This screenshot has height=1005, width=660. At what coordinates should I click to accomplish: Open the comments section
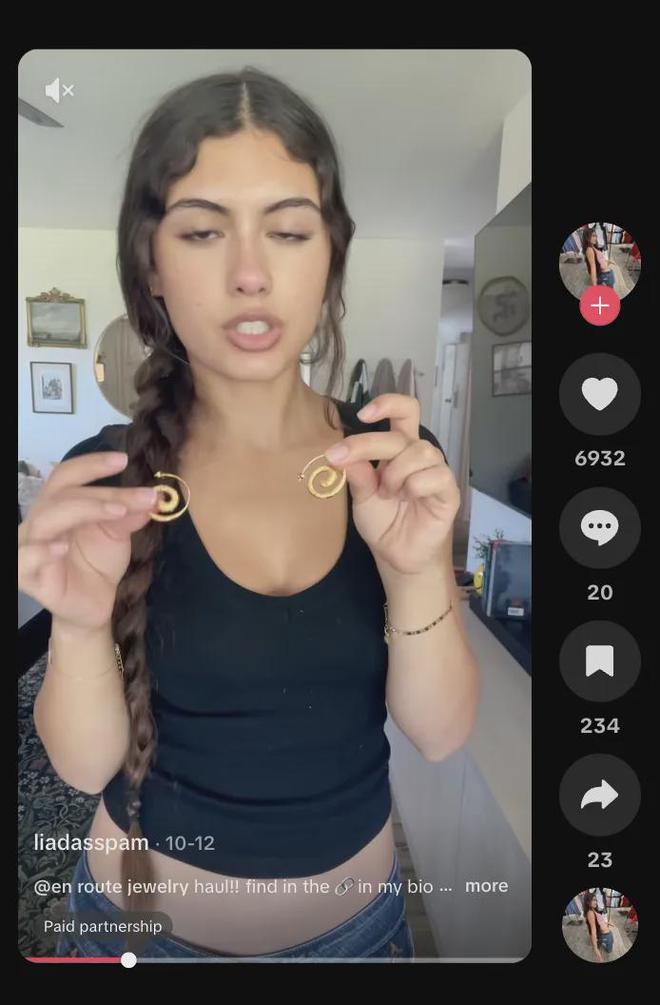point(600,528)
